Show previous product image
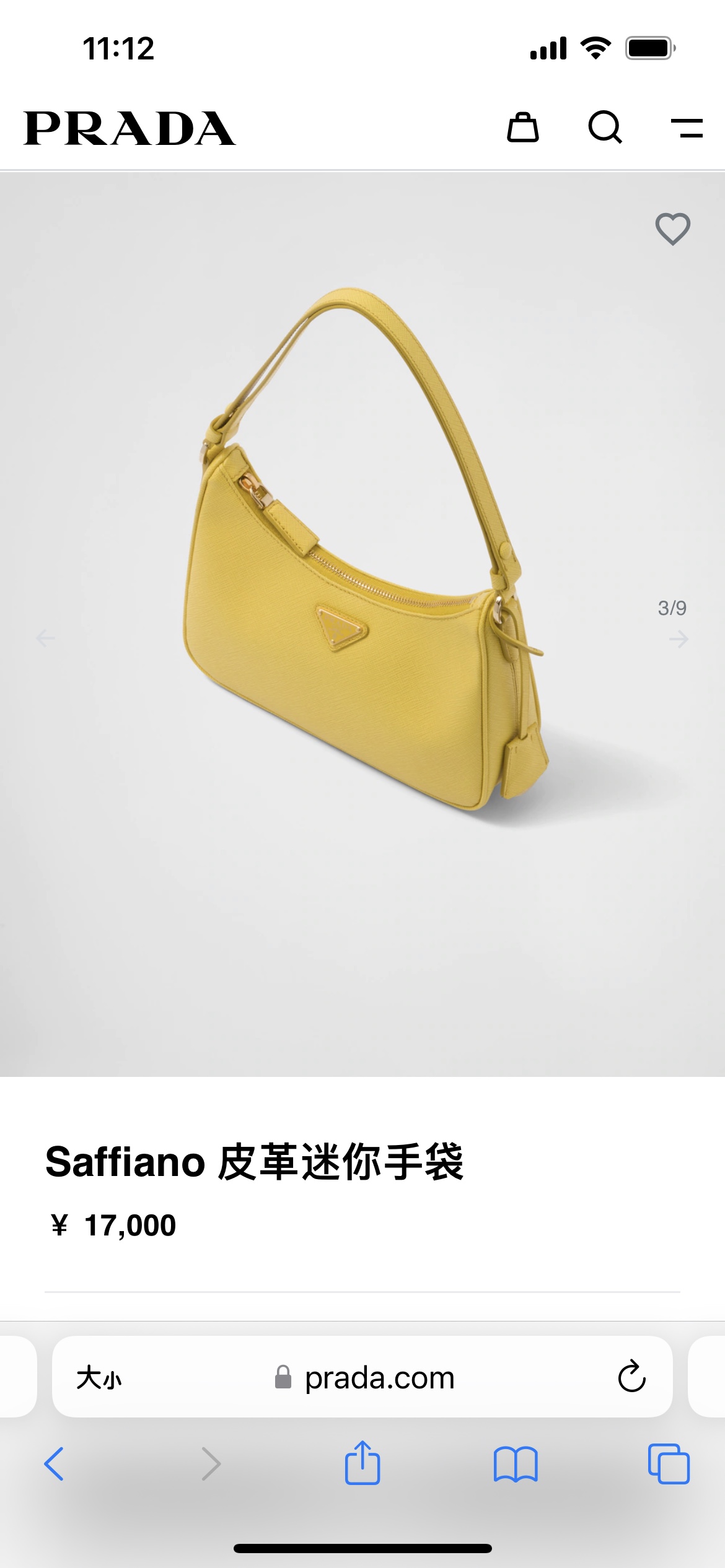725x1568 pixels. pyautogui.click(x=45, y=638)
